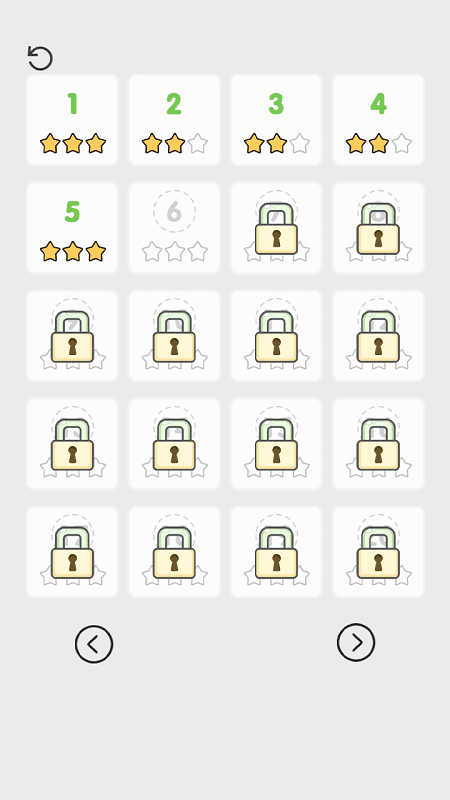450x800 pixels.
Task: Select level 3 tile
Action: point(276,120)
